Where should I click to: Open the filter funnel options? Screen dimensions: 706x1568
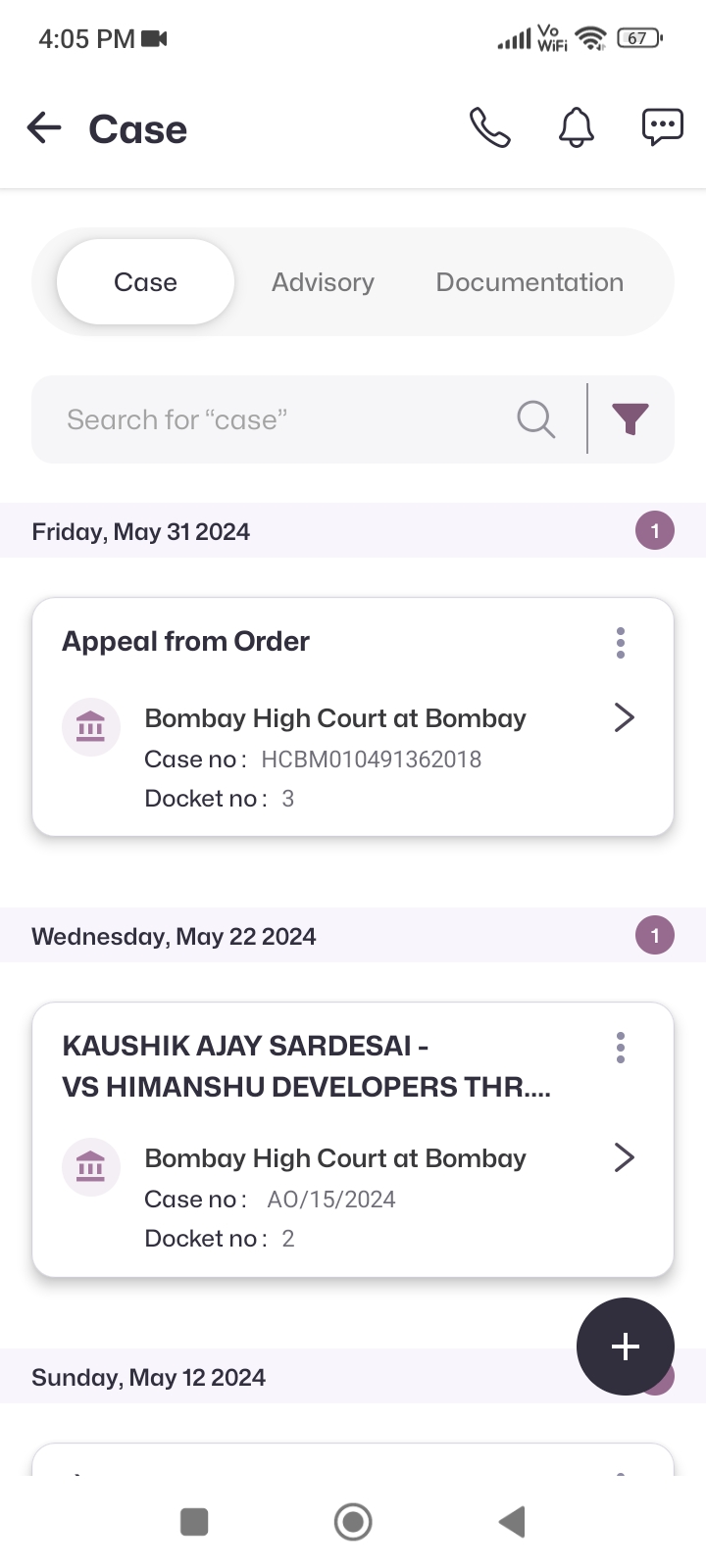[x=630, y=419]
